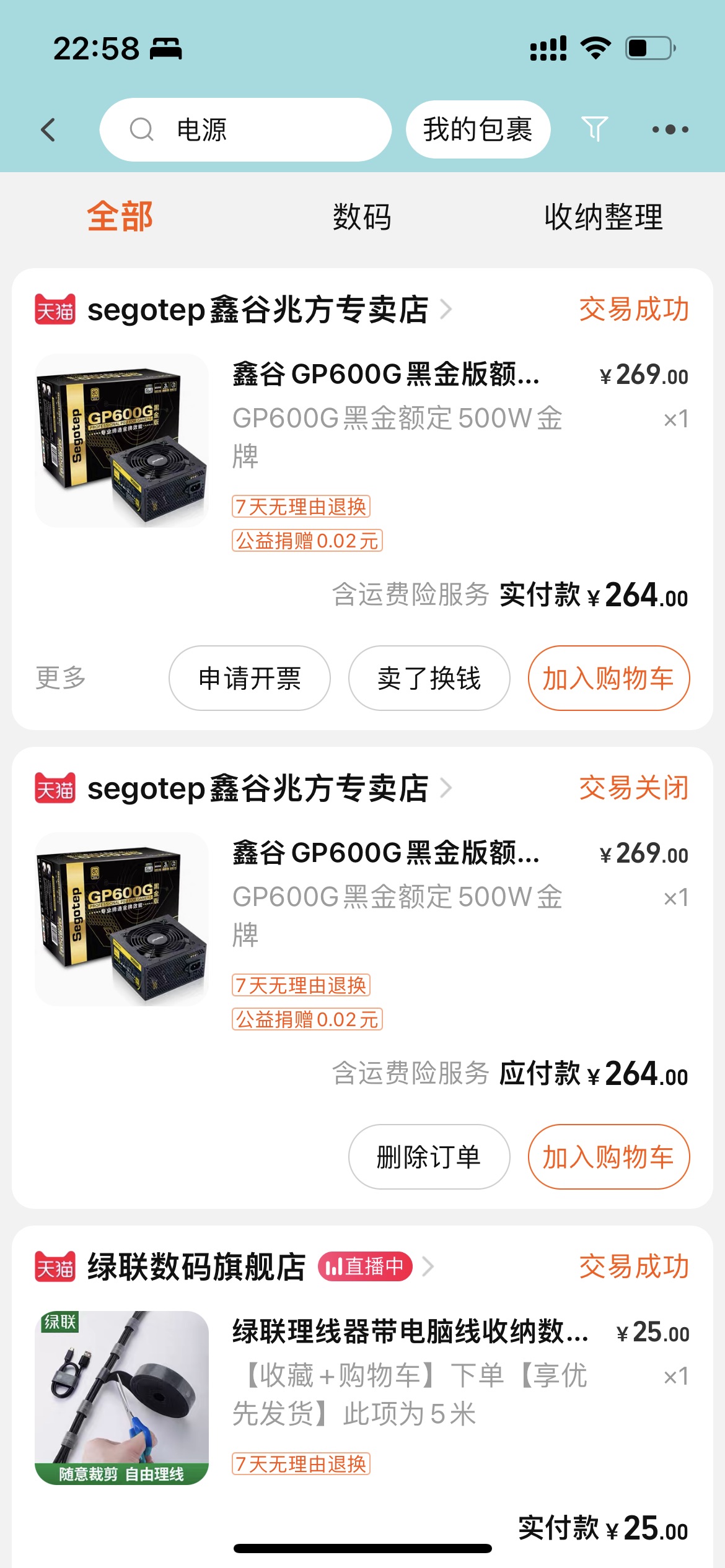Switch to the 收纳整理 tab
The image size is (725, 1568).
[x=604, y=217]
